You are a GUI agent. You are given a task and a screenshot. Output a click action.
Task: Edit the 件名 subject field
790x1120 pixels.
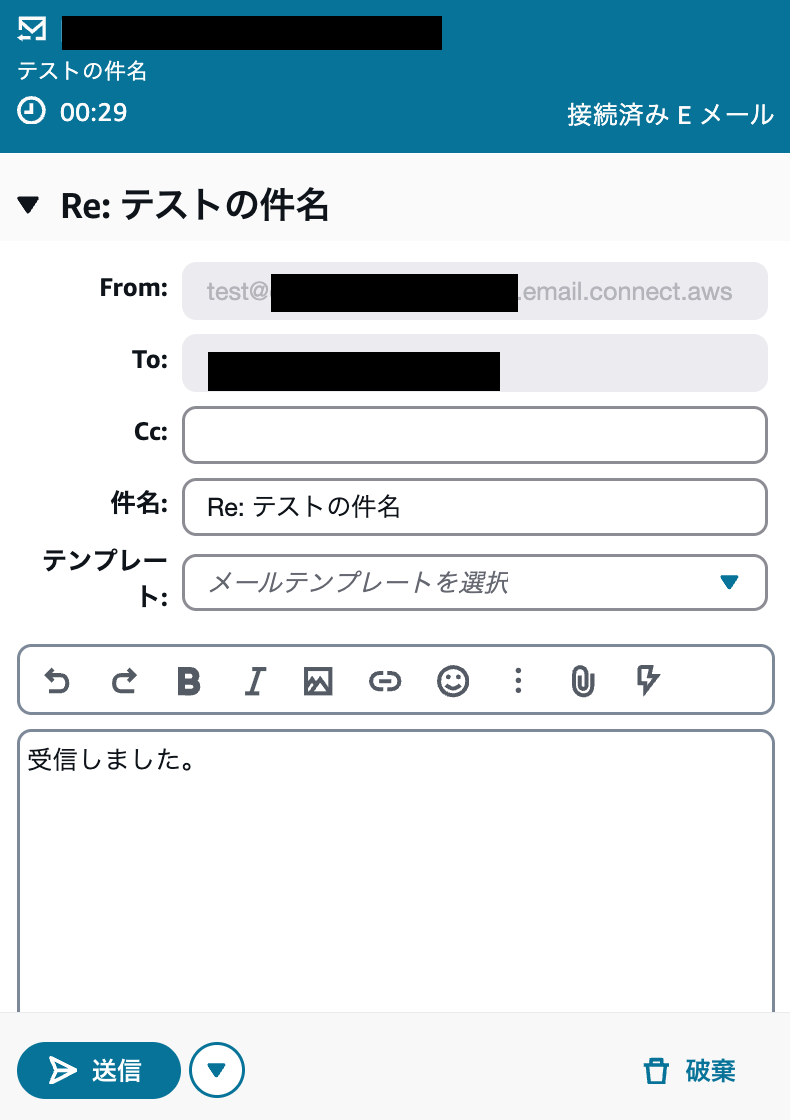474,507
